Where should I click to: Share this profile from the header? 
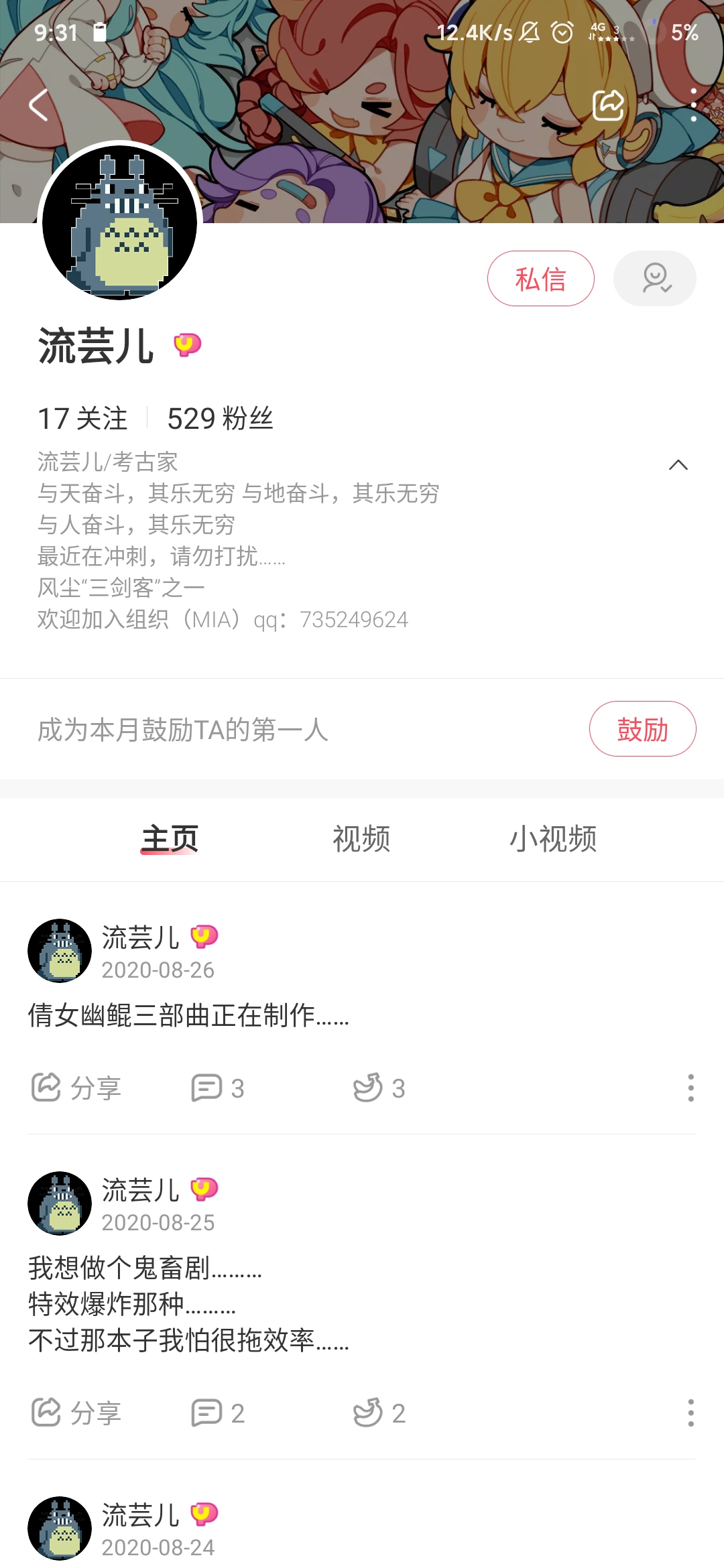[x=608, y=105]
